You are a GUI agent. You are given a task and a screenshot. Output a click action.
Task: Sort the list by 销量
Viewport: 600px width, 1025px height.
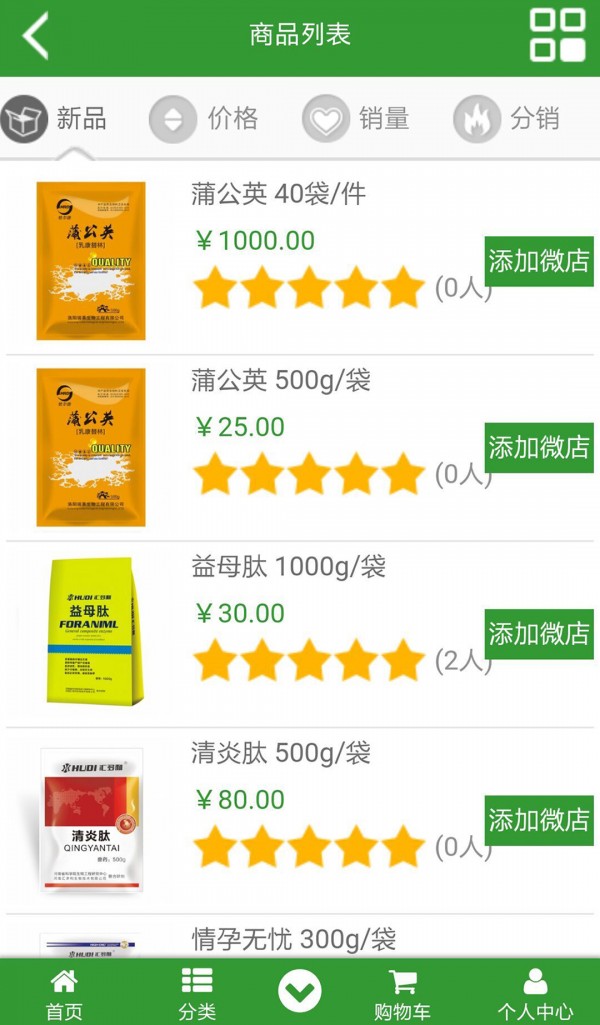pos(357,119)
